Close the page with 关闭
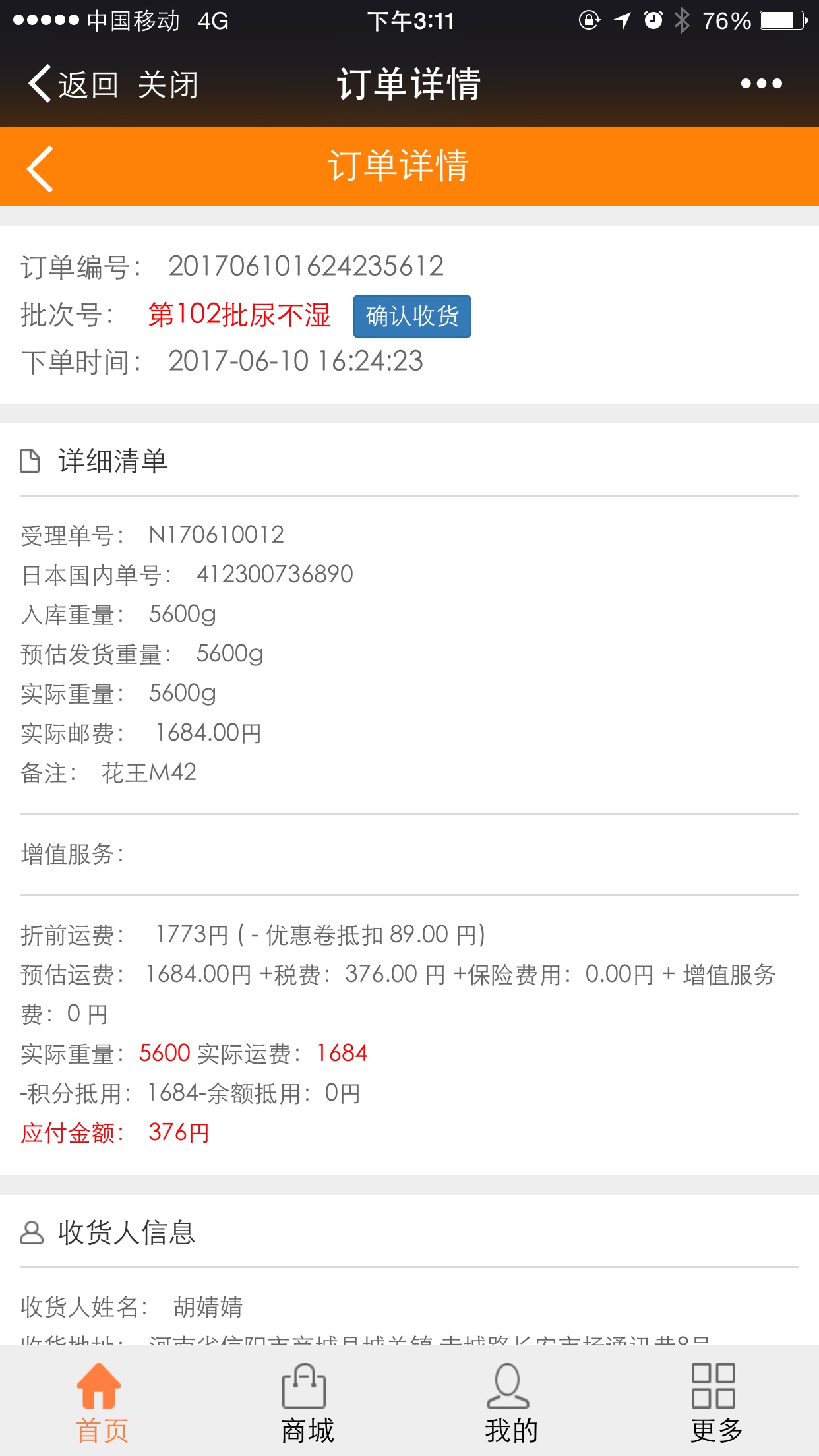The width and height of the screenshot is (819, 1456). click(168, 84)
